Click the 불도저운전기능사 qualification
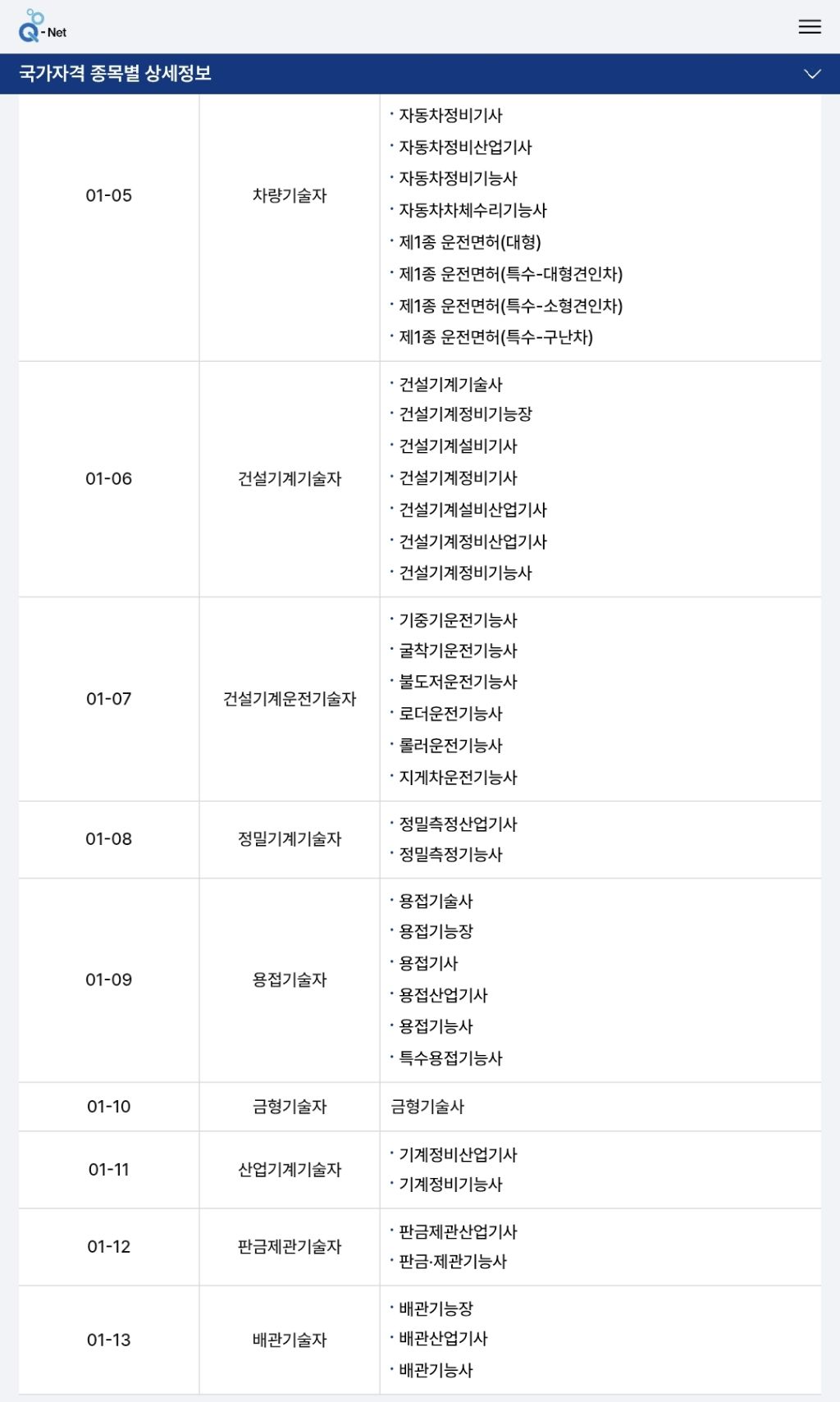Viewport: 840px width, 1402px height. 457,682
